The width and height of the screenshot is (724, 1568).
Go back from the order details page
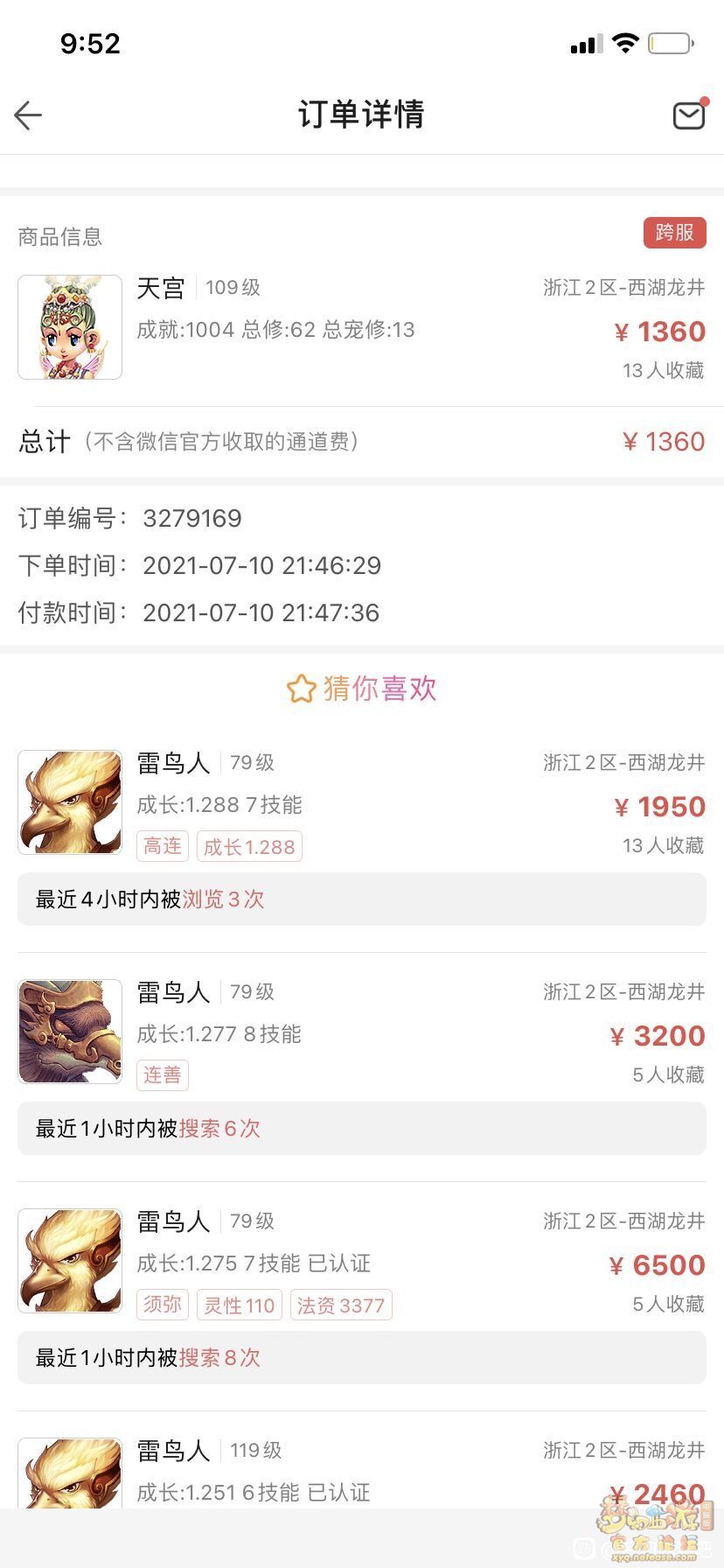(28, 115)
